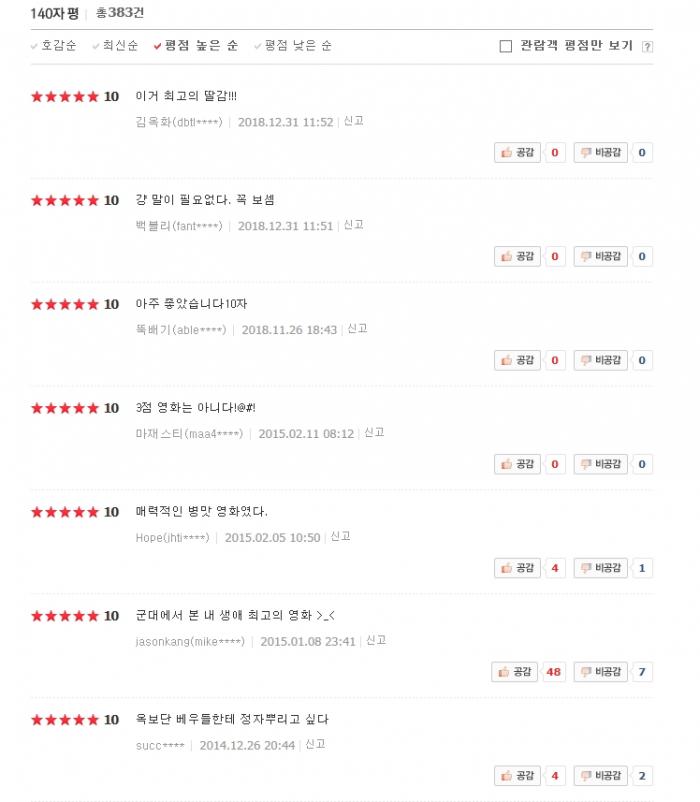Viewport: 700px width, 802px height.
Task: Report 백블리's review via 신고
Action: 353,225
